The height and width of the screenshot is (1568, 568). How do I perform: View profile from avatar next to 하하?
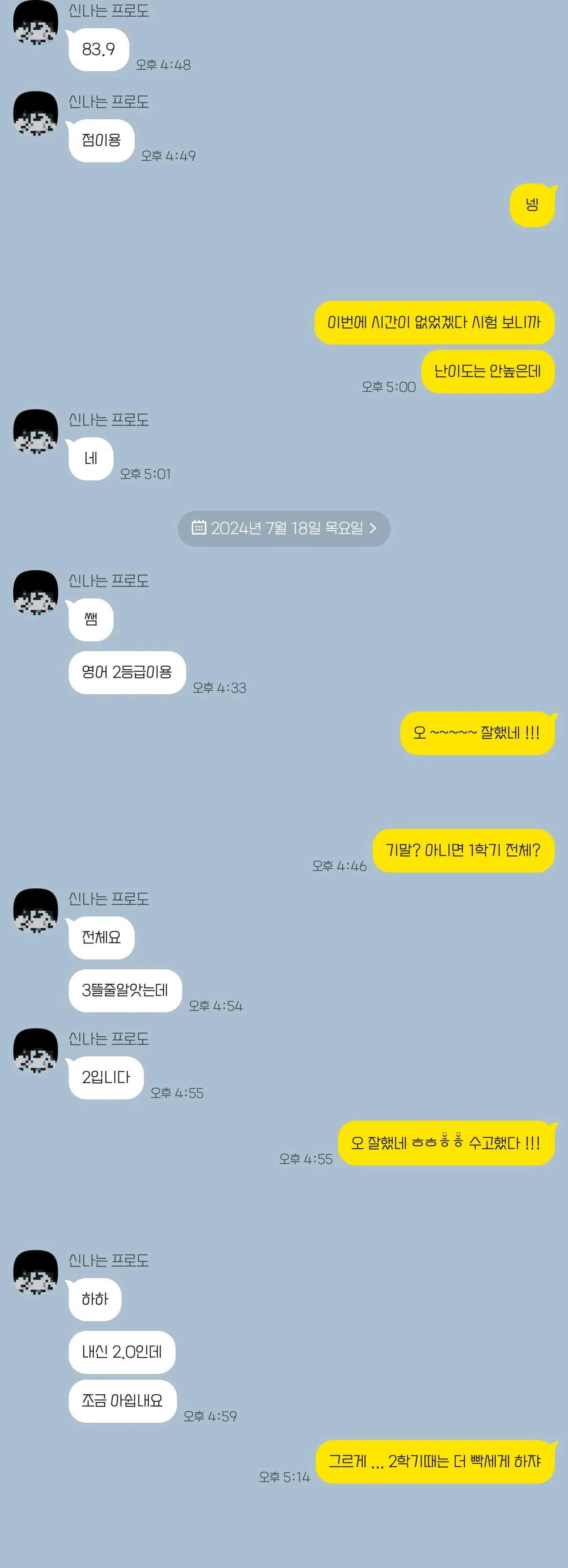pos(35,1272)
